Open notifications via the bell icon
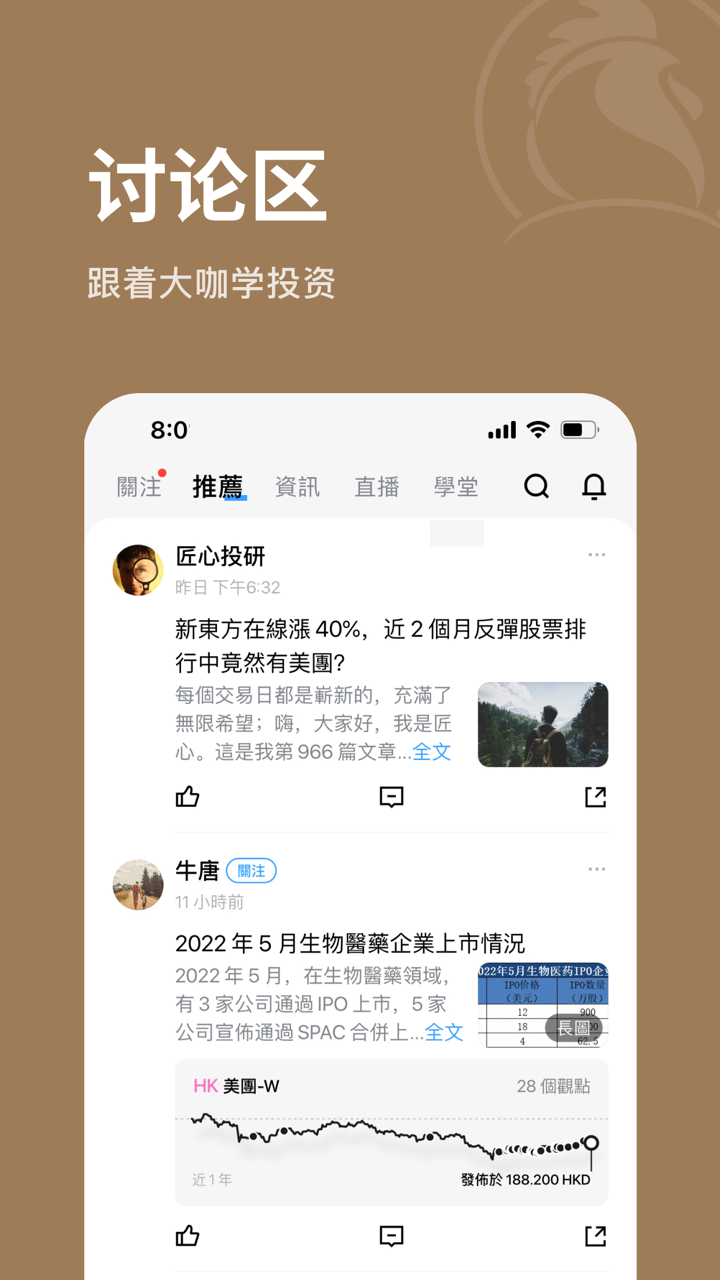 [594, 487]
